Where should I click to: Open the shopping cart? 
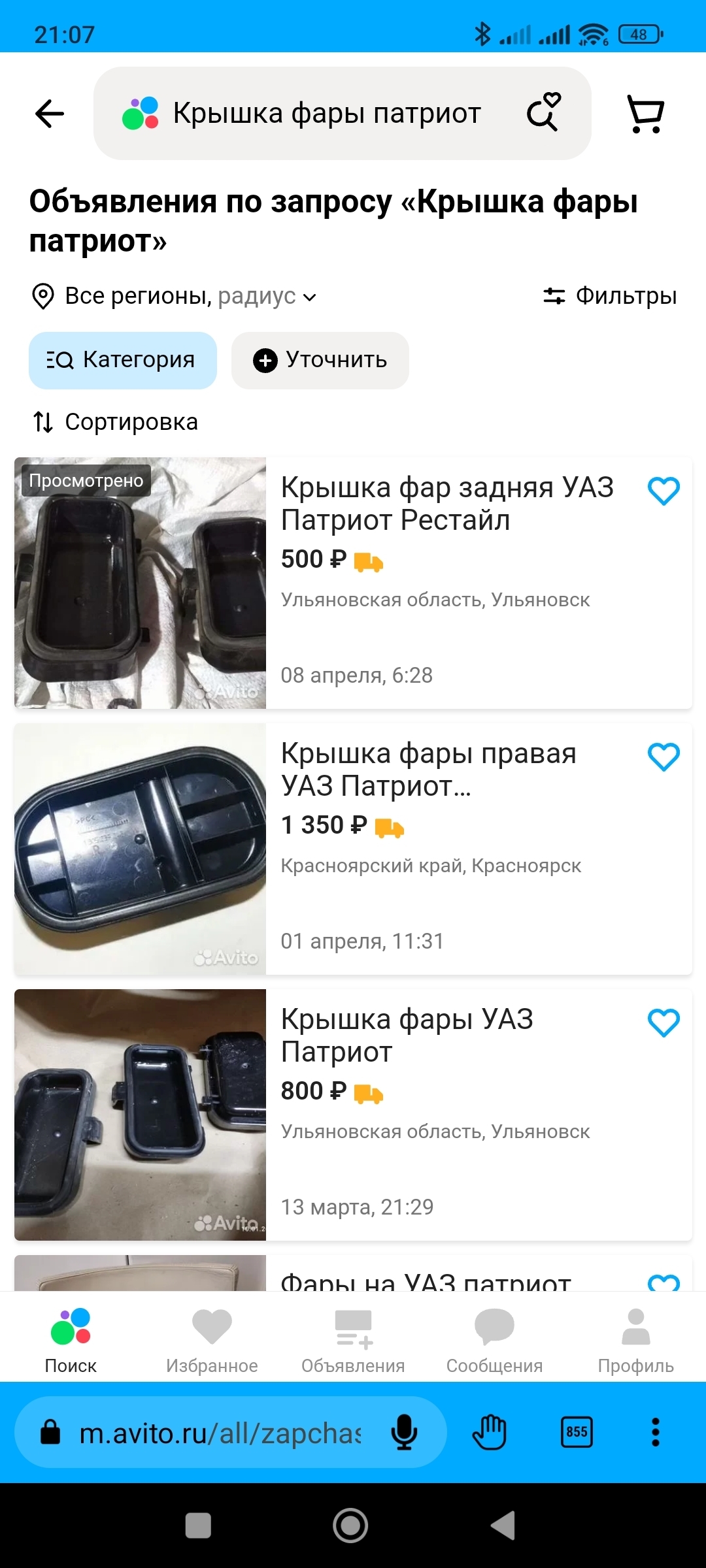click(x=645, y=114)
